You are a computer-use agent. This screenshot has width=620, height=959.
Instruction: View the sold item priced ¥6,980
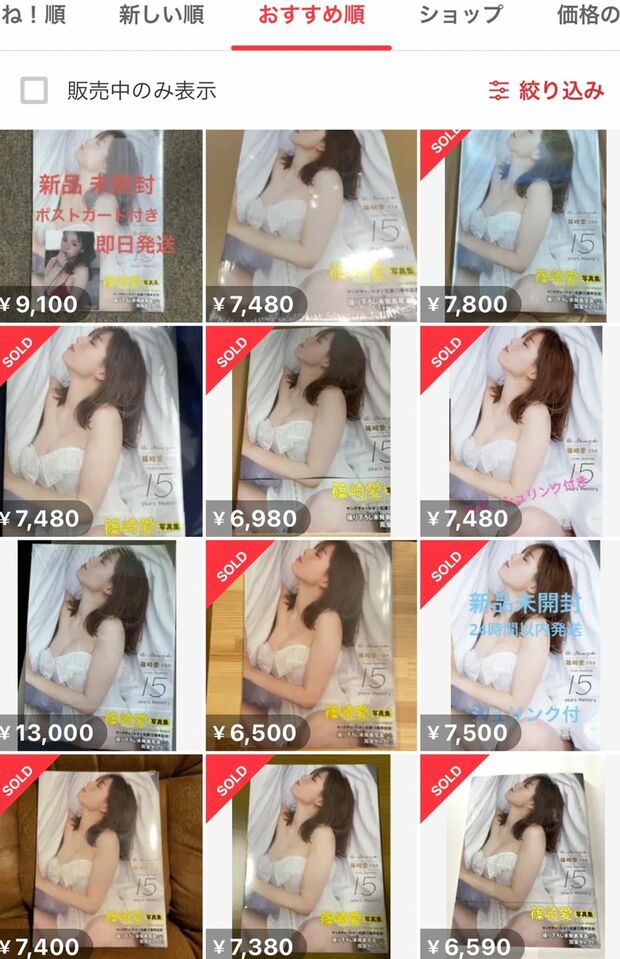[x=310, y=430]
